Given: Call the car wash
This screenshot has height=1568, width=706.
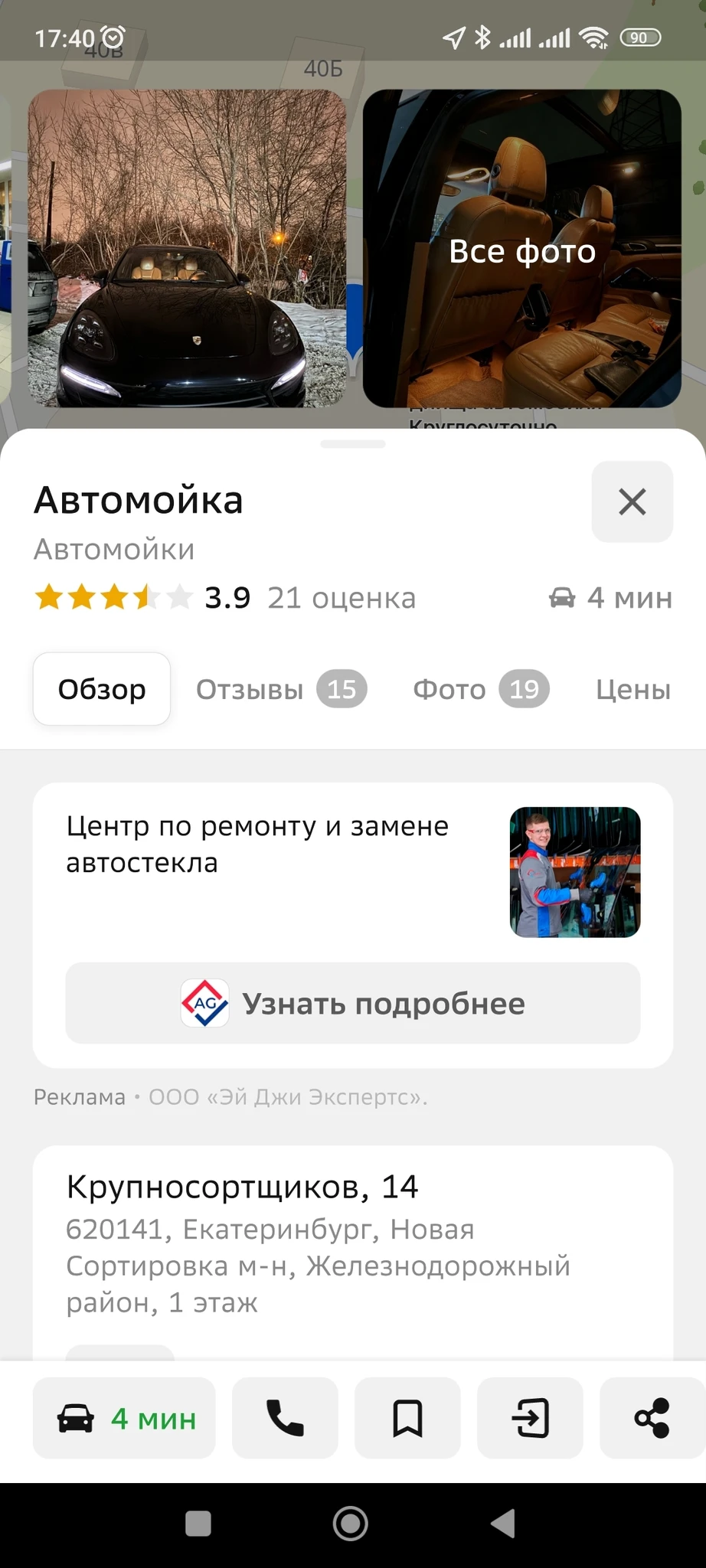Looking at the screenshot, I should (285, 1418).
